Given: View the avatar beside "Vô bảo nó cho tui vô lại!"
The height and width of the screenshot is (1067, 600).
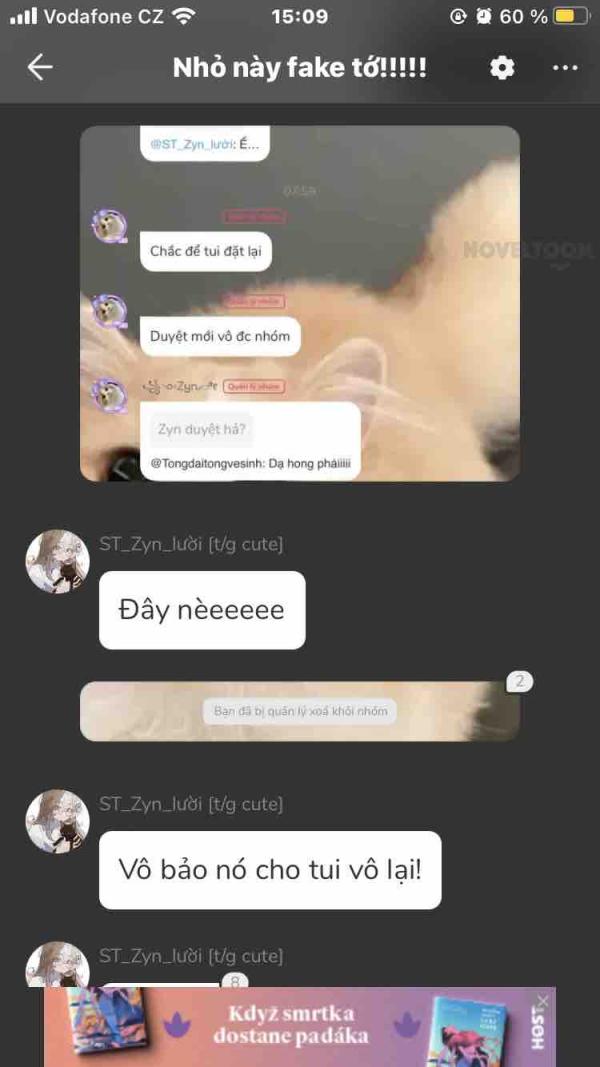Looking at the screenshot, I should pyautogui.click(x=57, y=821).
